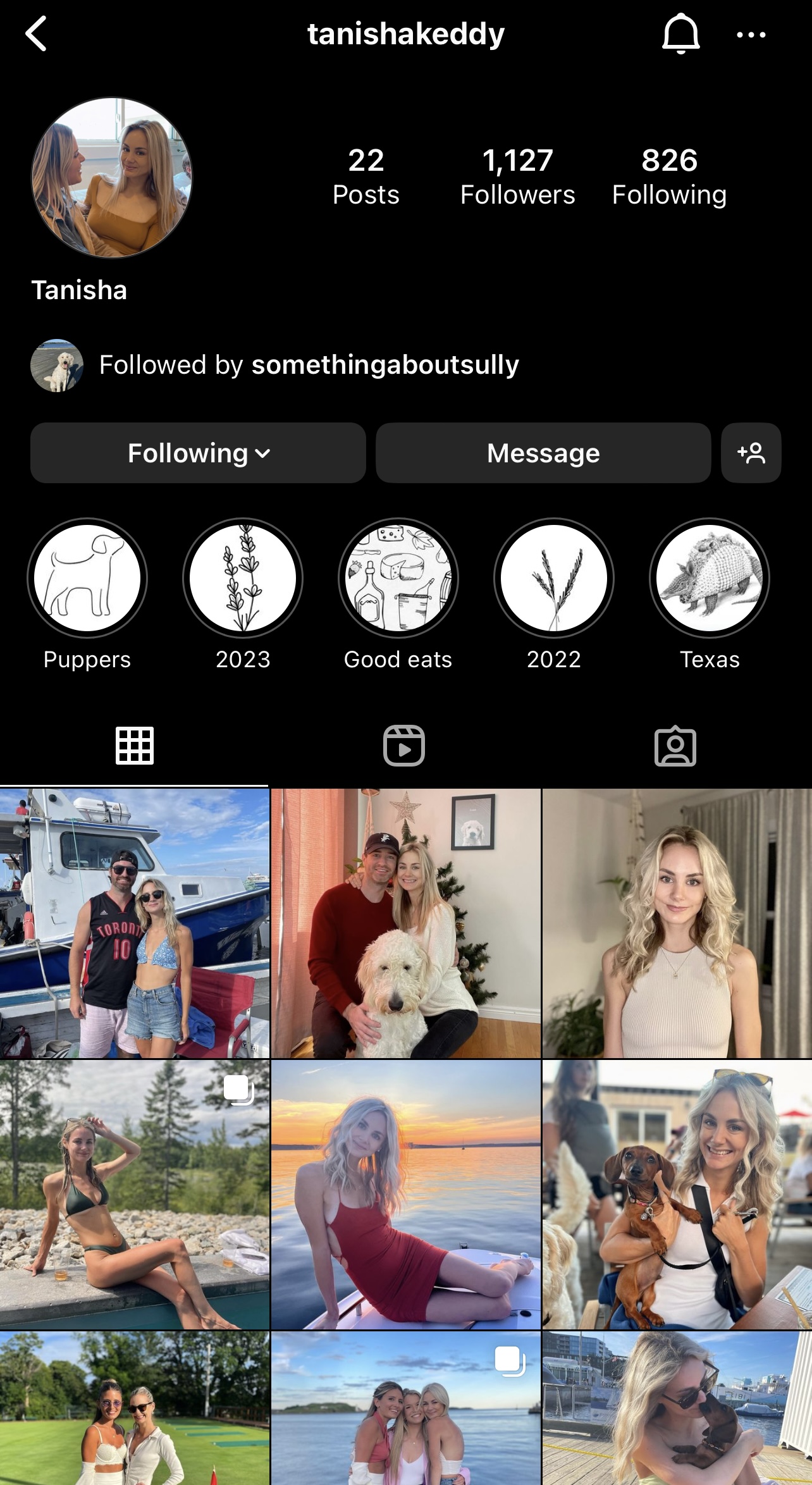
Task: View the 2023 story highlight
Action: (243, 578)
